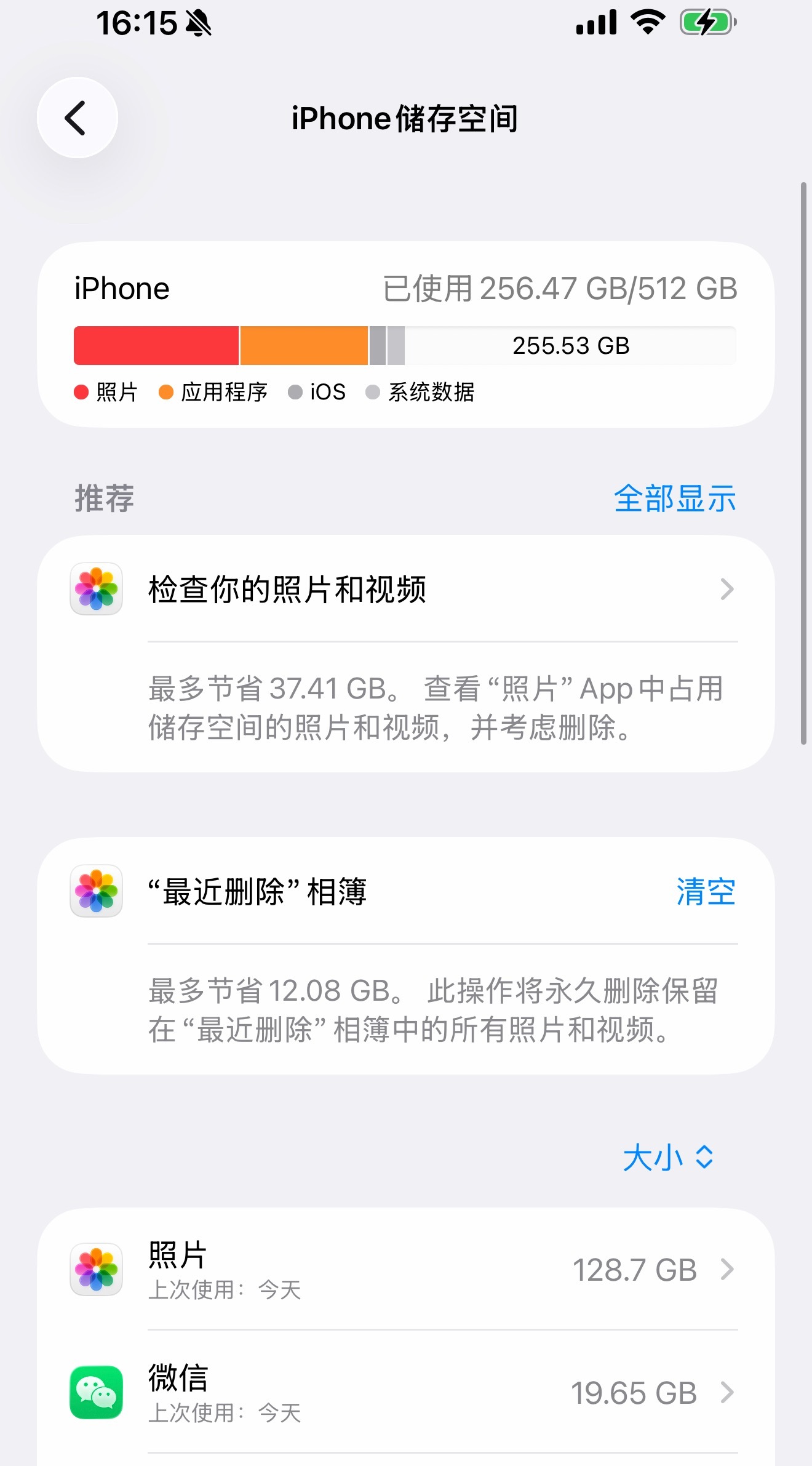Select the Photos app icon in 照片 row
Viewport: 812px width, 1466px height.
tap(95, 1269)
